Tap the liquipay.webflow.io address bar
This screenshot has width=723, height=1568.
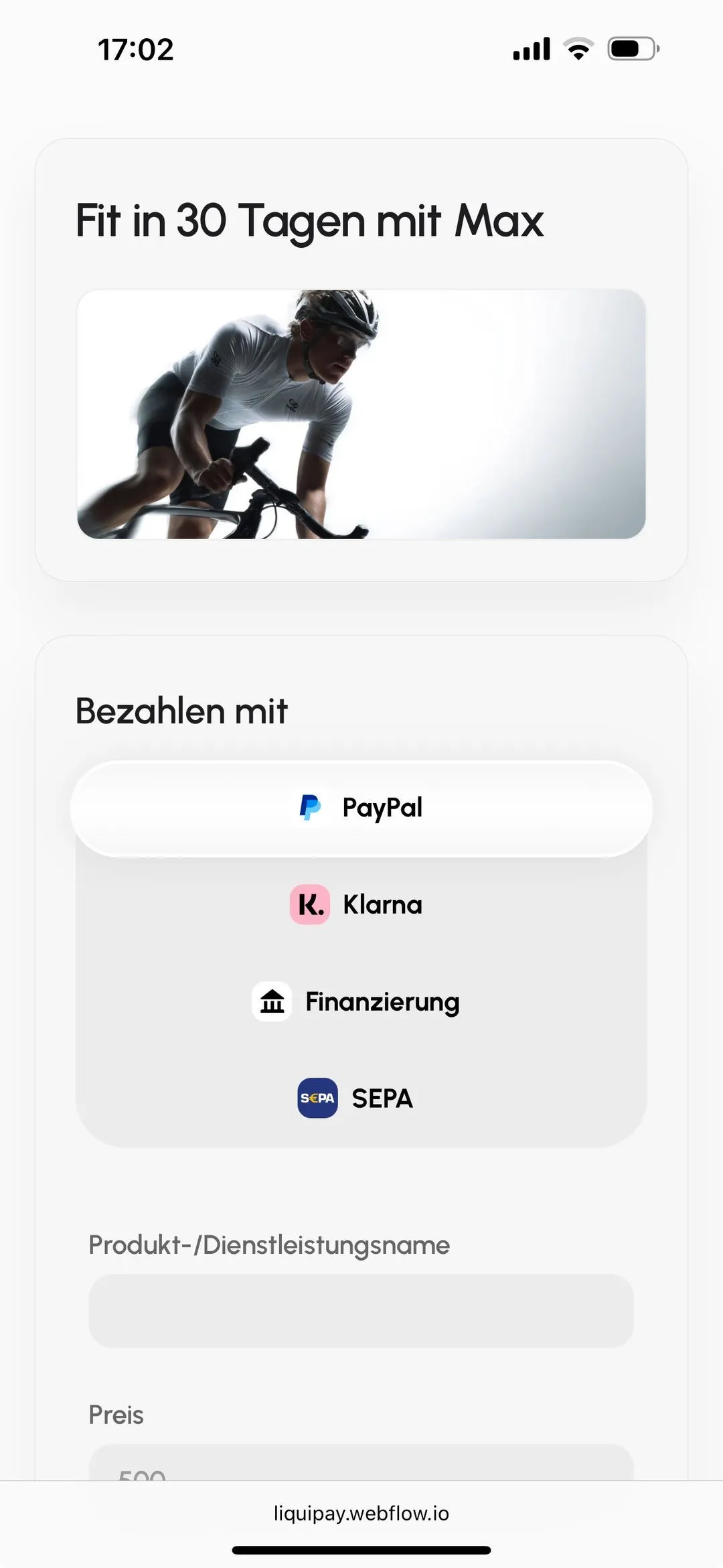click(x=361, y=1513)
